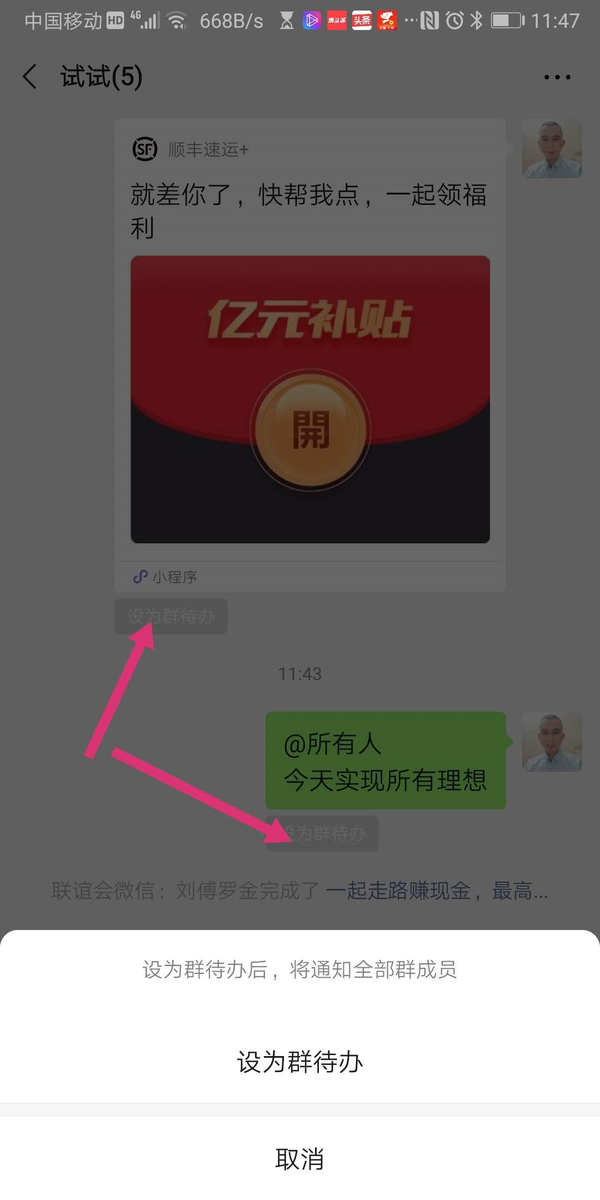The width and height of the screenshot is (600, 1200).
Task: Go back from the 试试 chat
Action: (x=30, y=77)
